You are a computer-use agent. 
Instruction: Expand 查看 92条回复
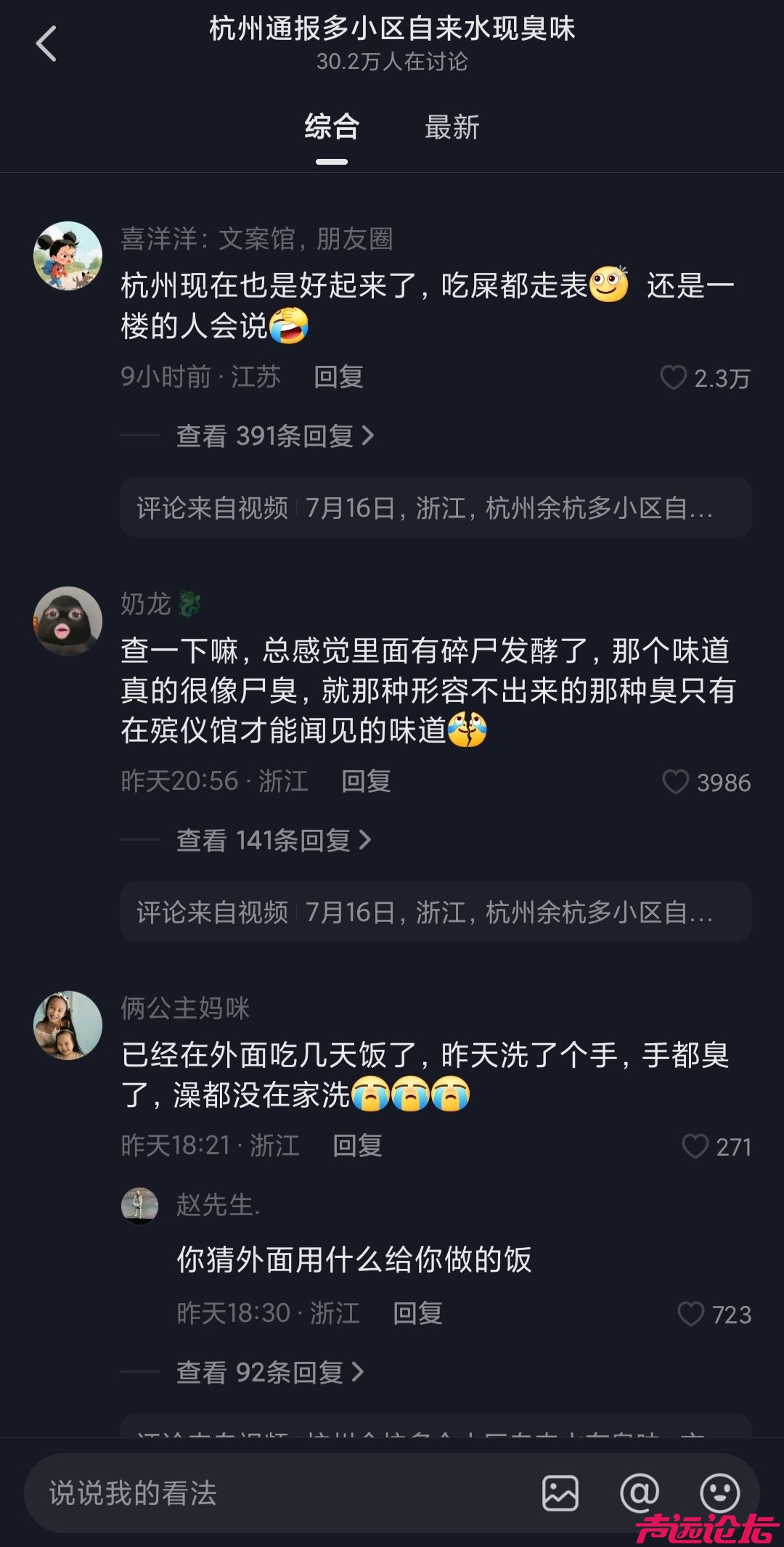(270, 1372)
